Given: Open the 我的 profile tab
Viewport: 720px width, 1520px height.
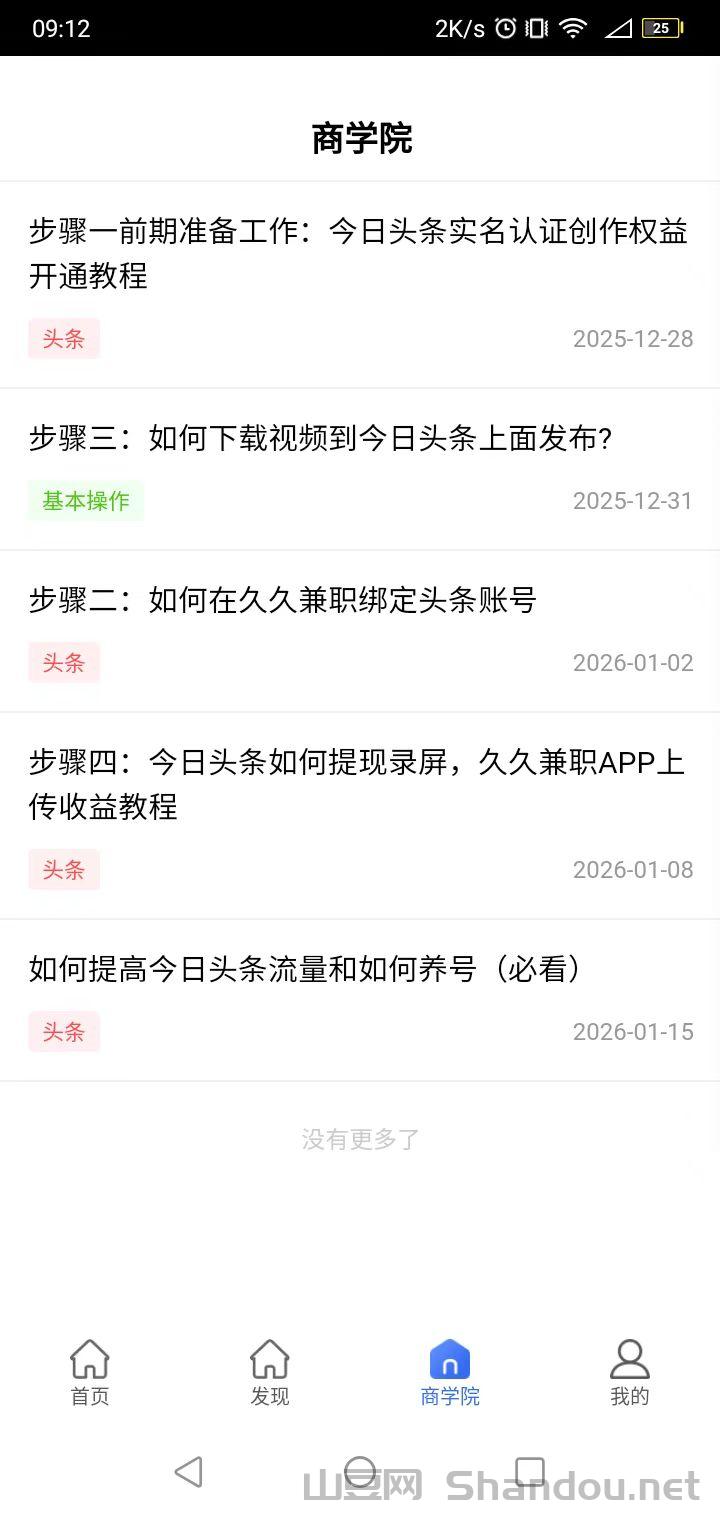Looking at the screenshot, I should coord(630,1372).
